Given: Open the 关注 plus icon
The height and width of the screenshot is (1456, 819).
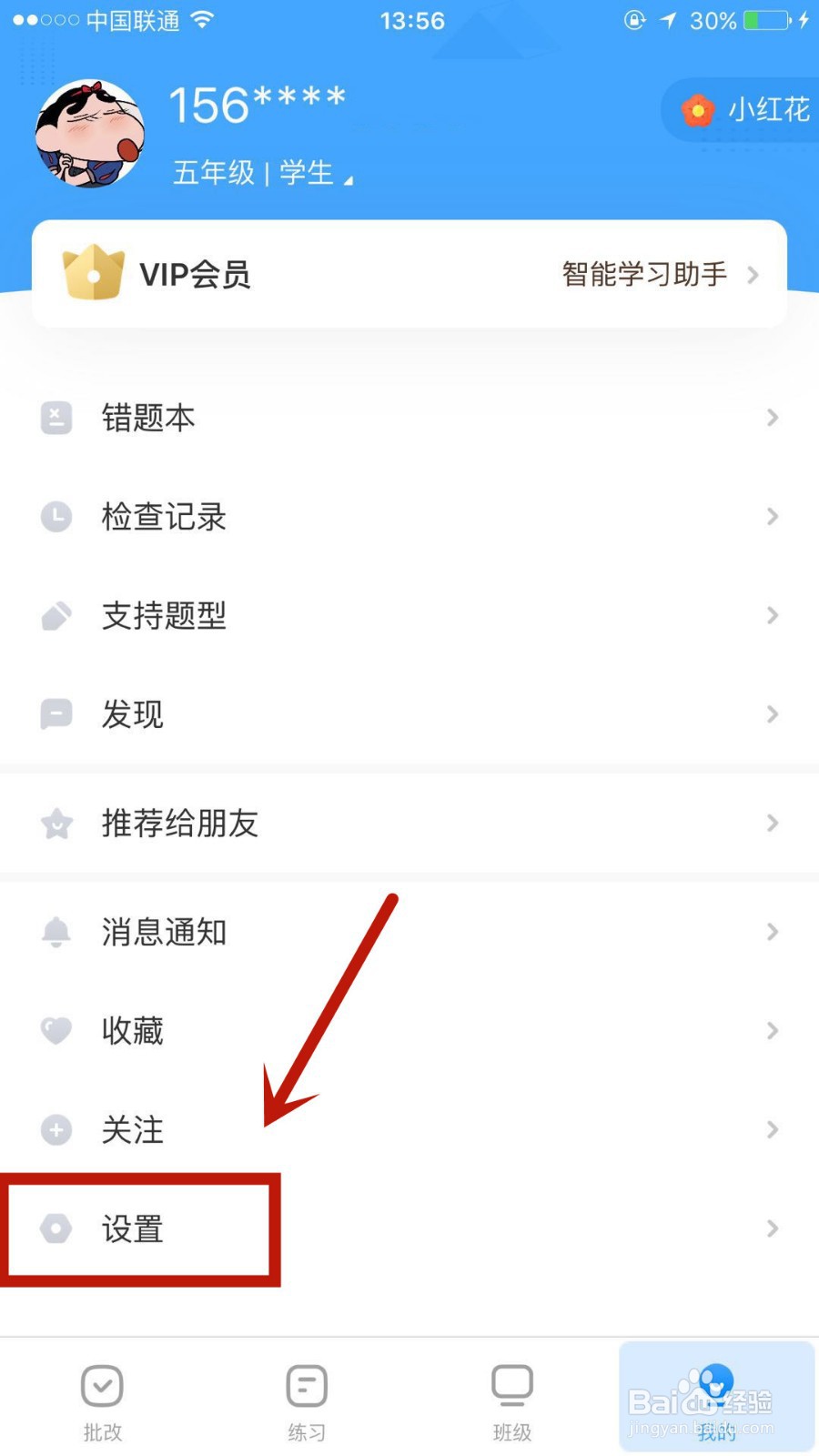Looking at the screenshot, I should coord(56,1130).
